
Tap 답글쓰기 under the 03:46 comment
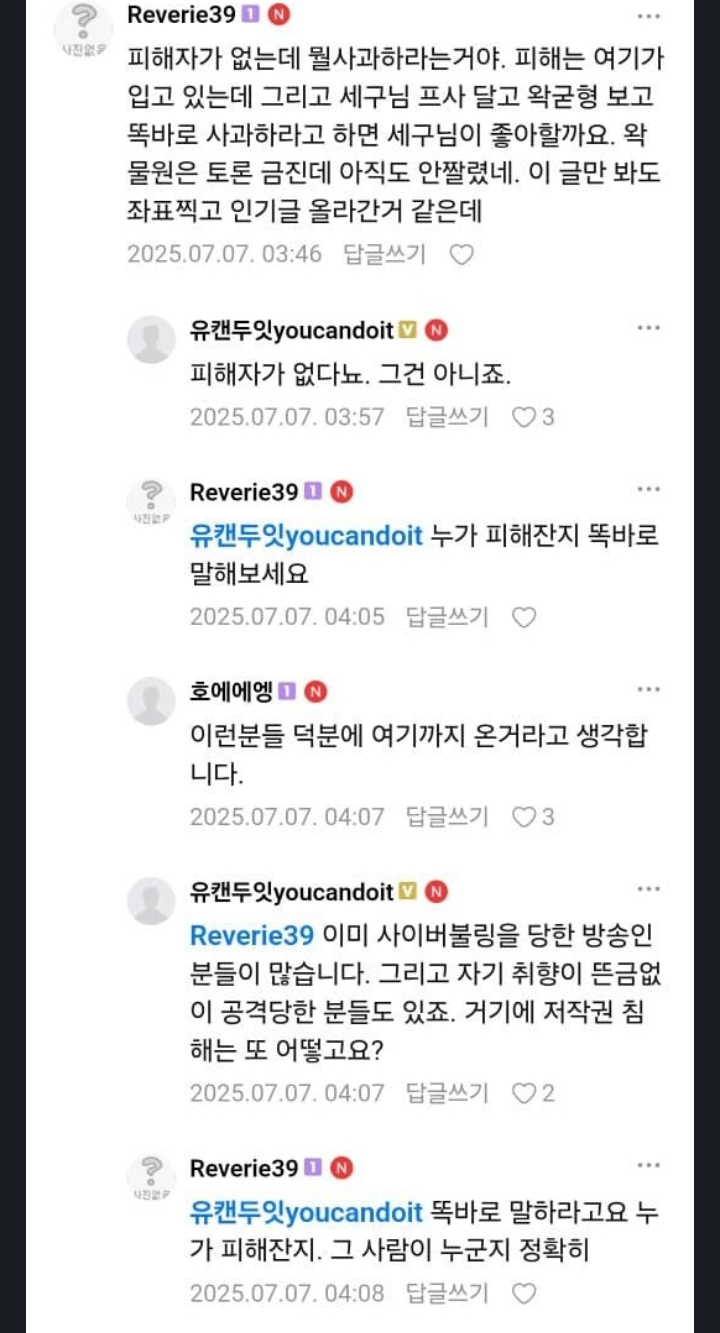[x=384, y=254]
